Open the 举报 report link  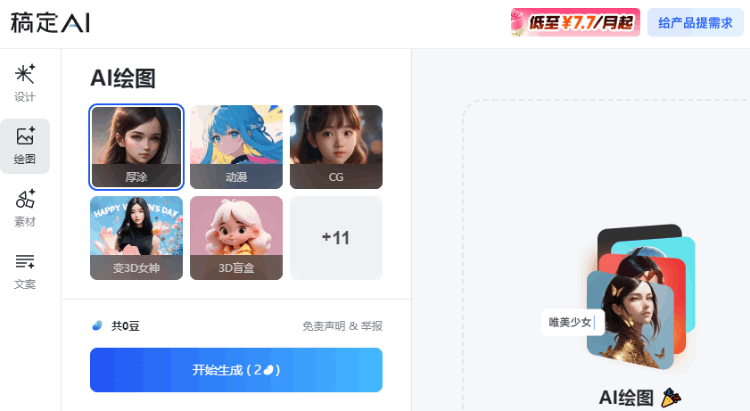(371, 326)
